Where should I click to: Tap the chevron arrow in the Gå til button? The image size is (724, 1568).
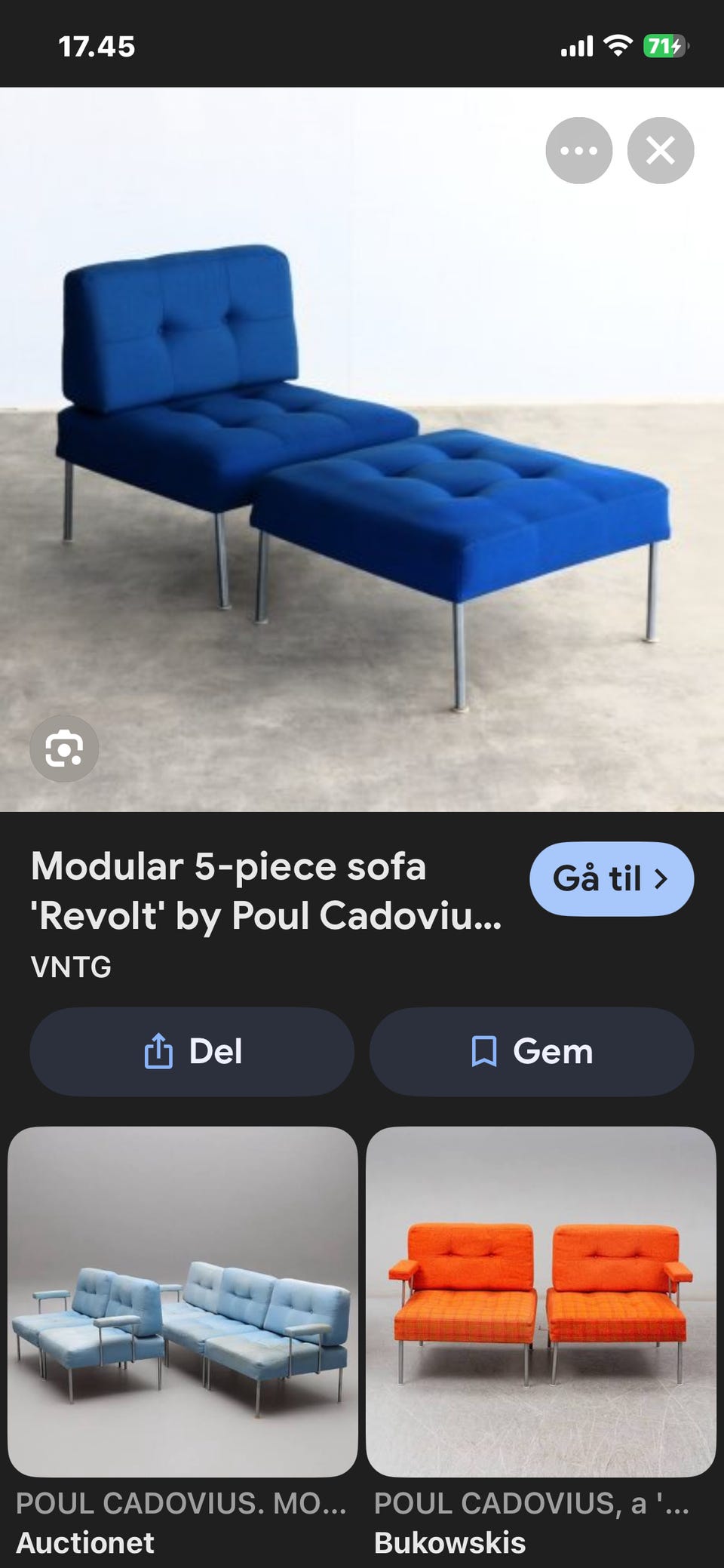pyautogui.click(x=662, y=878)
